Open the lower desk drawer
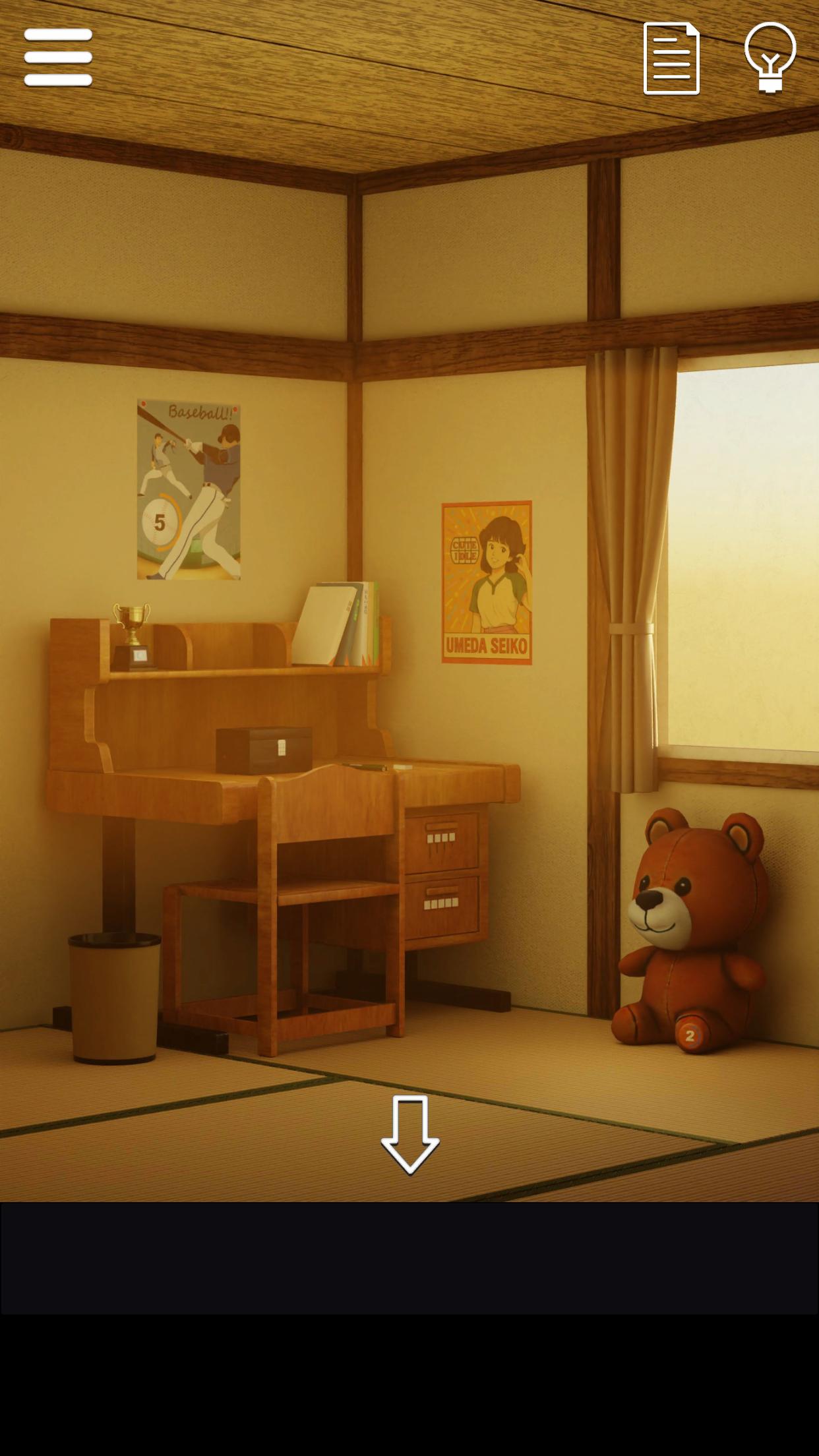Viewport: 819px width, 1456px height. [442, 907]
